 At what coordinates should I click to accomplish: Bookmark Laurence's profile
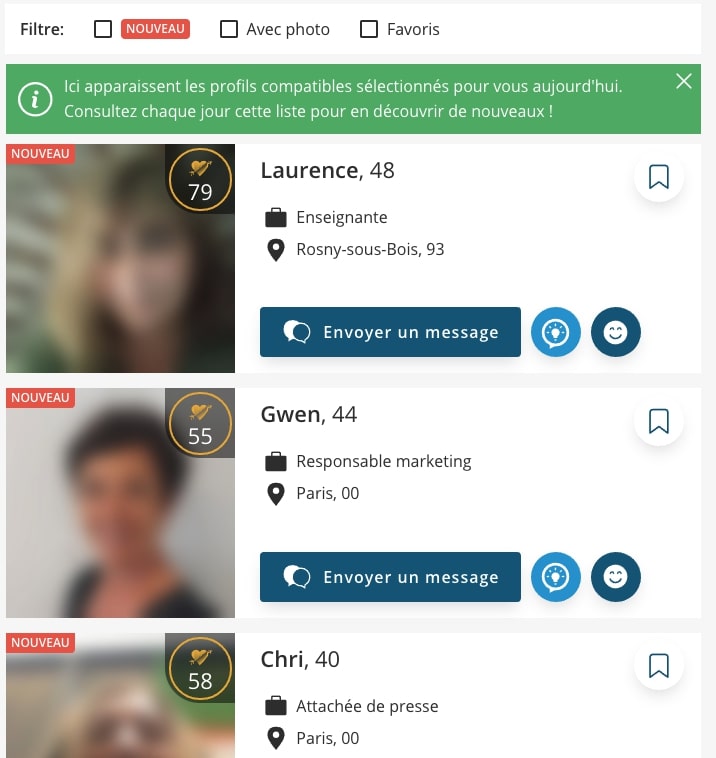tap(659, 177)
